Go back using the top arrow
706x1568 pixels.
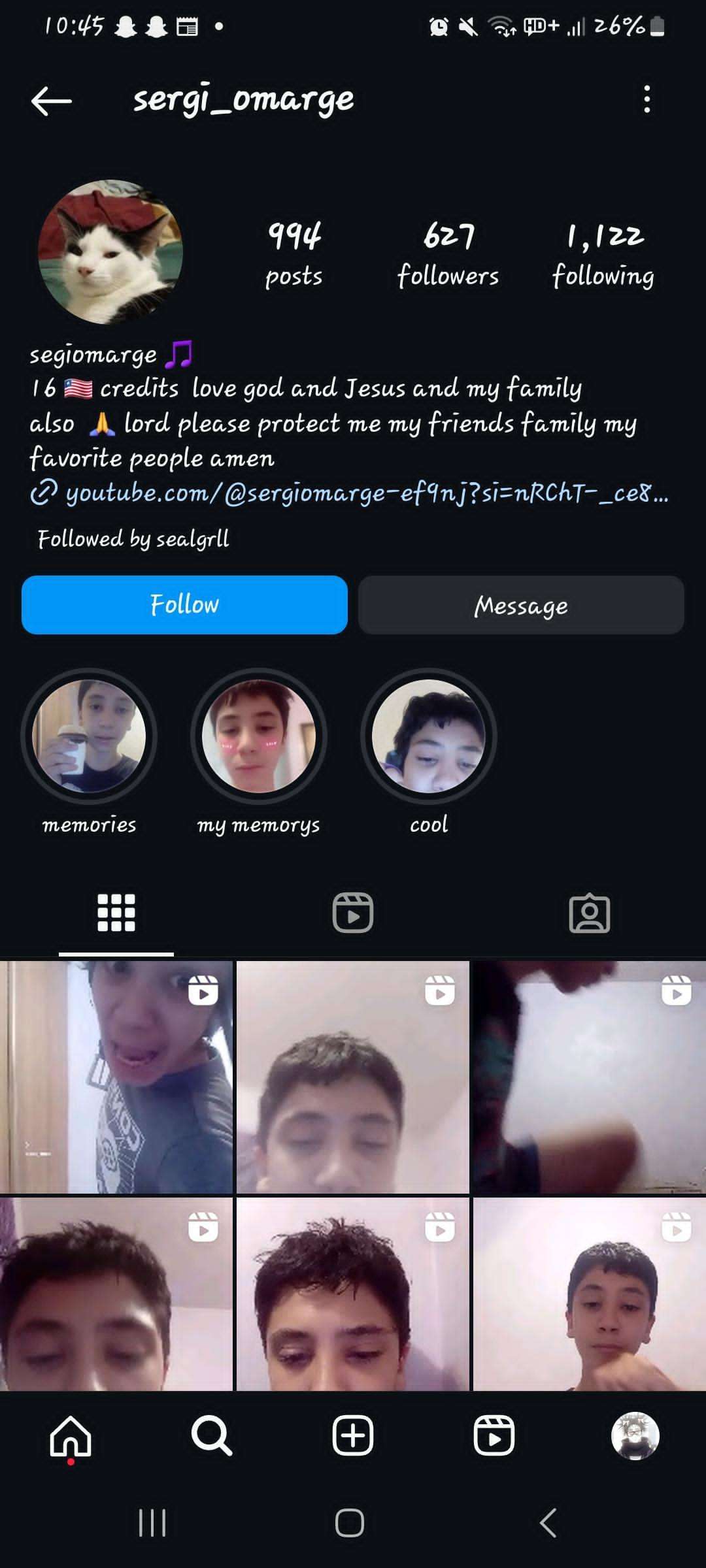pyautogui.click(x=51, y=101)
